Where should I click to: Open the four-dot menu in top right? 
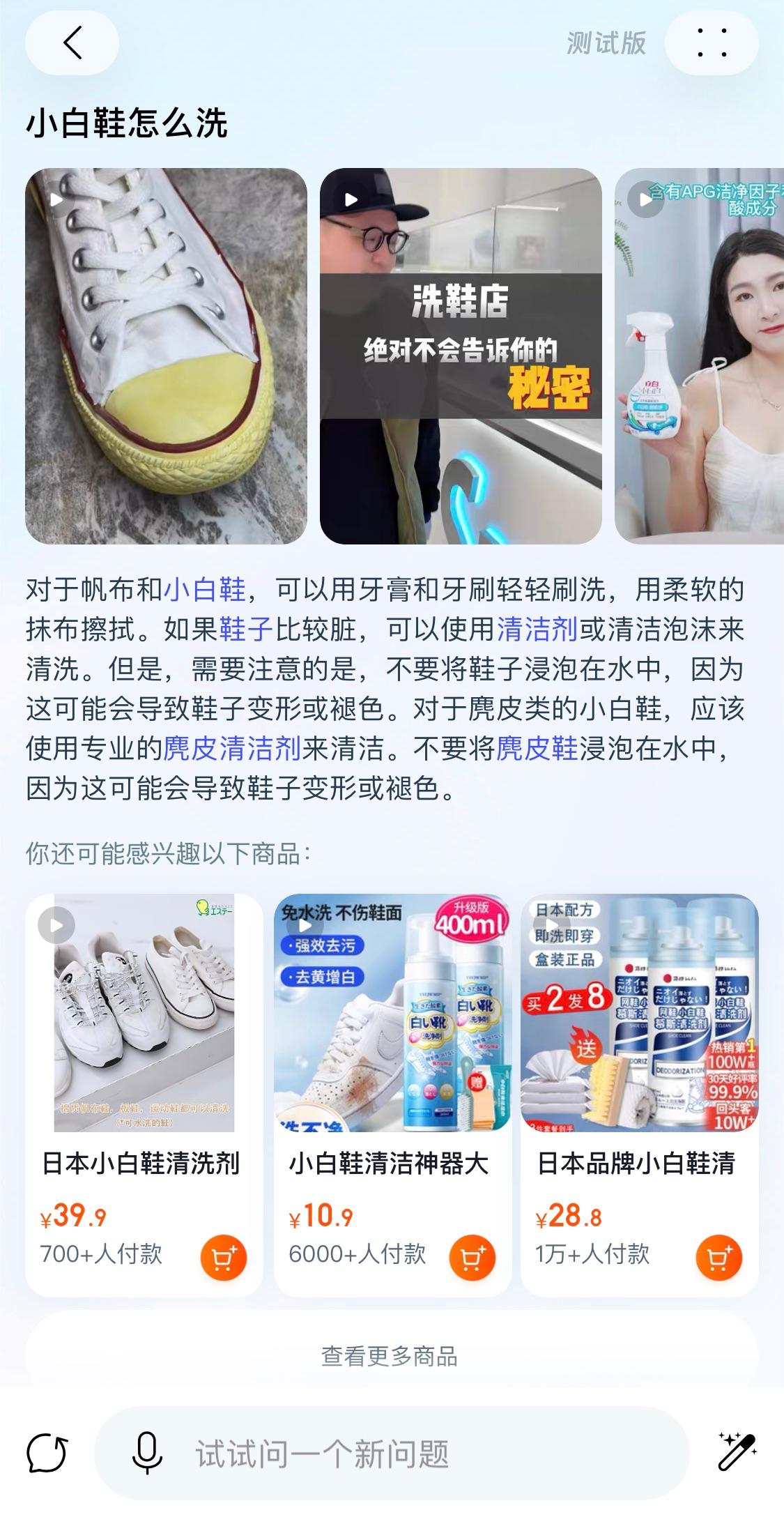click(x=712, y=43)
